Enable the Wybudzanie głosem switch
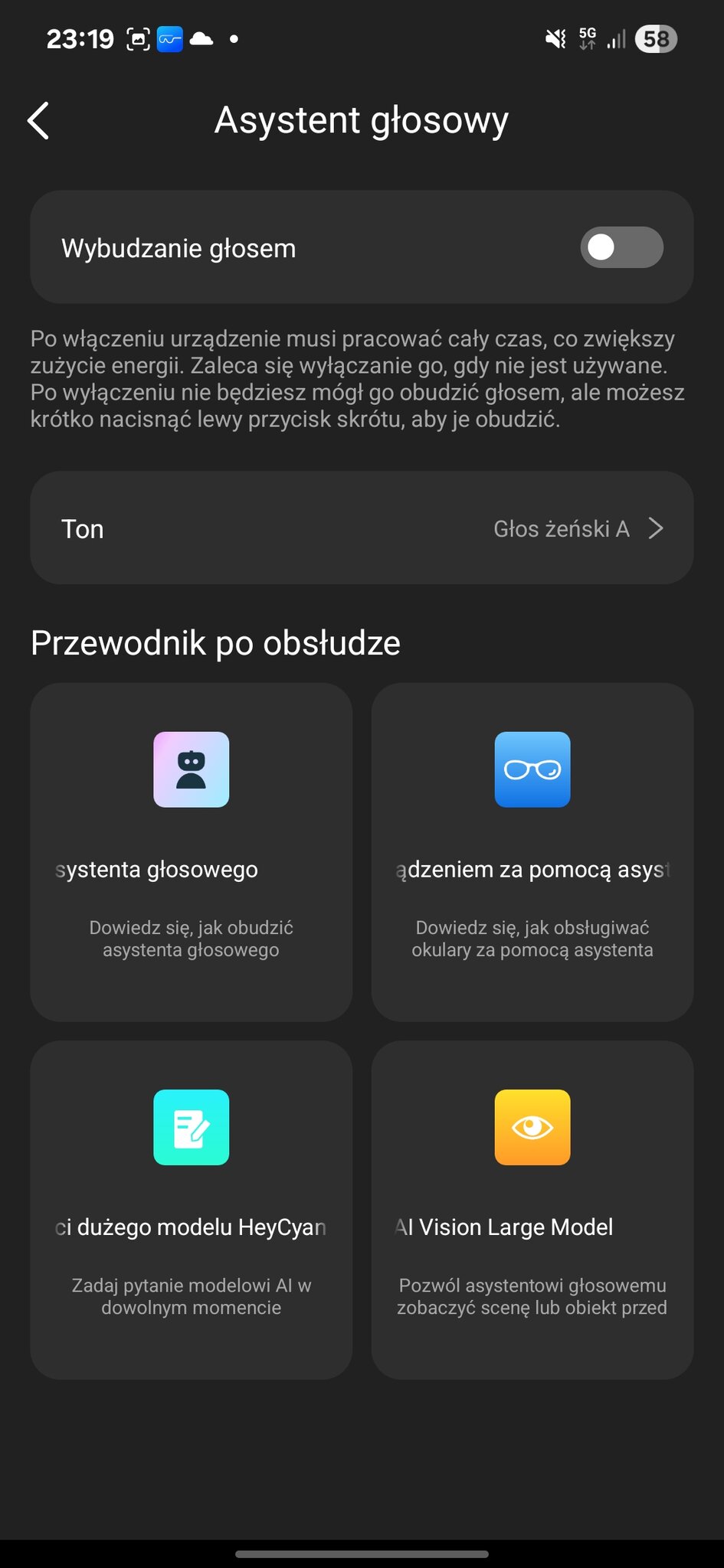The width and height of the screenshot is (724, 1568). click(x=621, y=247)
